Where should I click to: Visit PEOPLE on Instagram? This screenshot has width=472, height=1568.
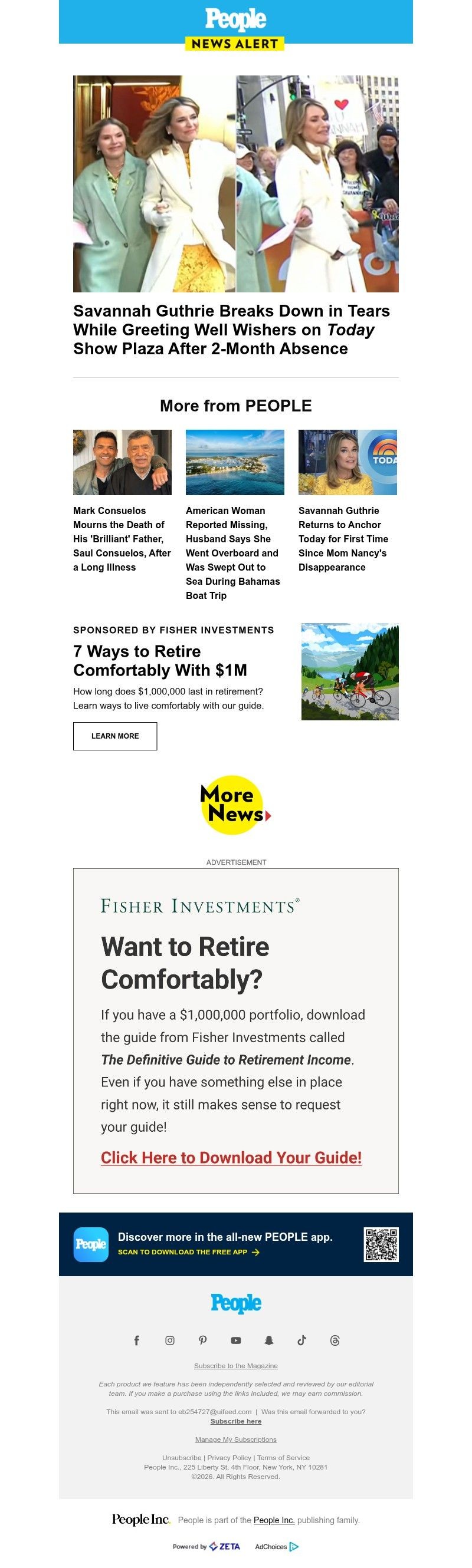click(170, 1340)
